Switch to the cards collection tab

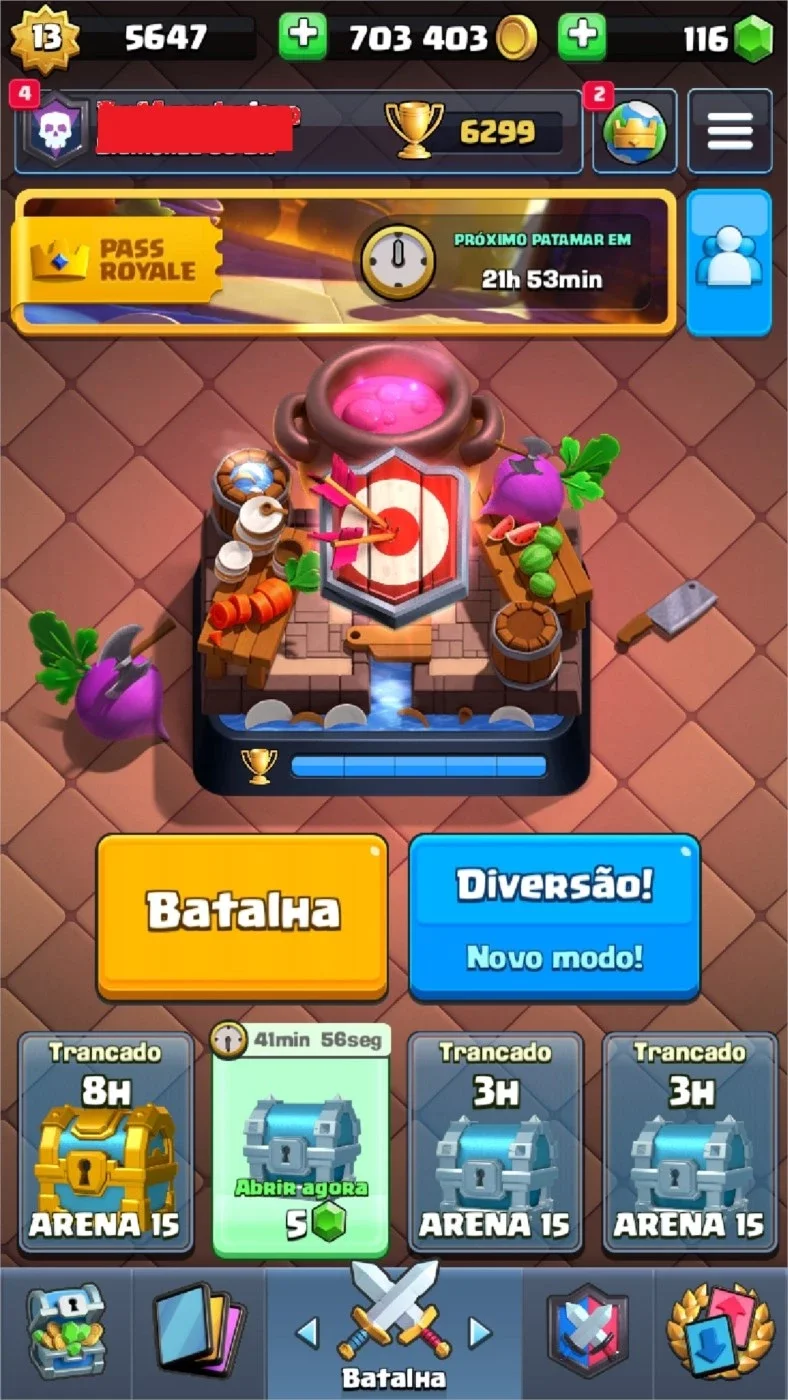199,1332
